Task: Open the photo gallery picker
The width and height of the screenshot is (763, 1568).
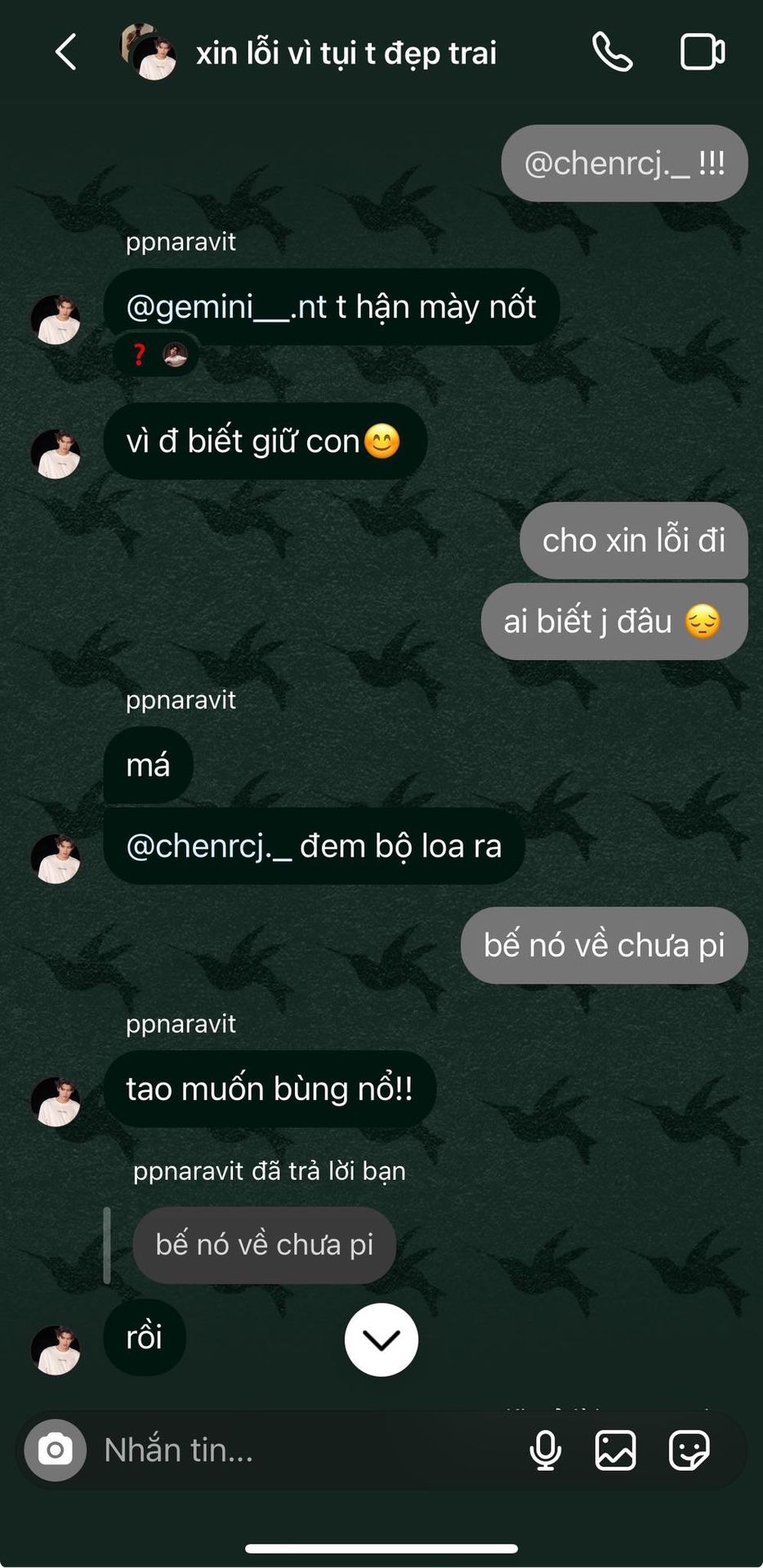Action: click(615, 1450)
